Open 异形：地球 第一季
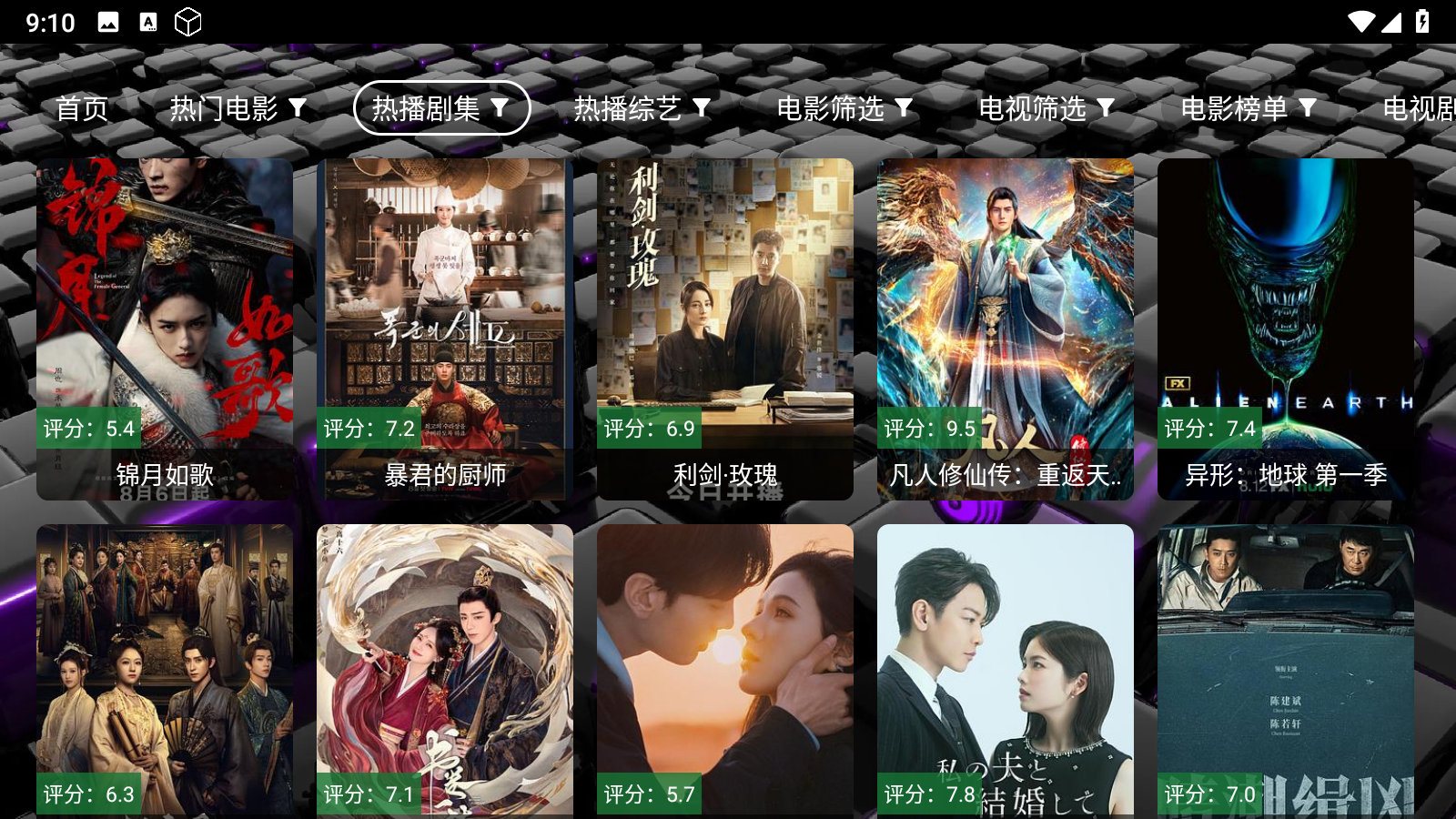1456x819 pixels. tap(1286, 328)
